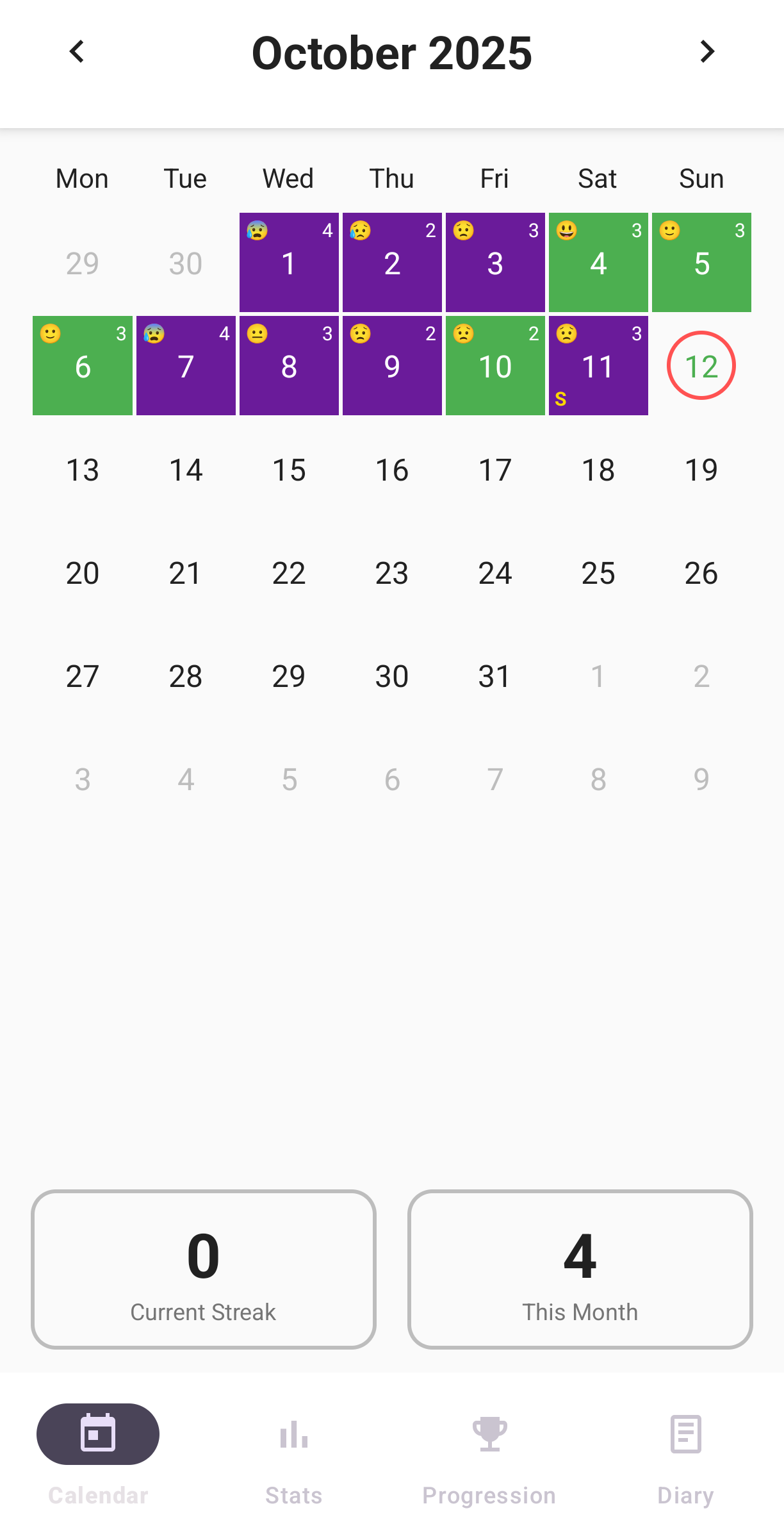Go to the previous month with left chevron

click(x=78, y=51)
